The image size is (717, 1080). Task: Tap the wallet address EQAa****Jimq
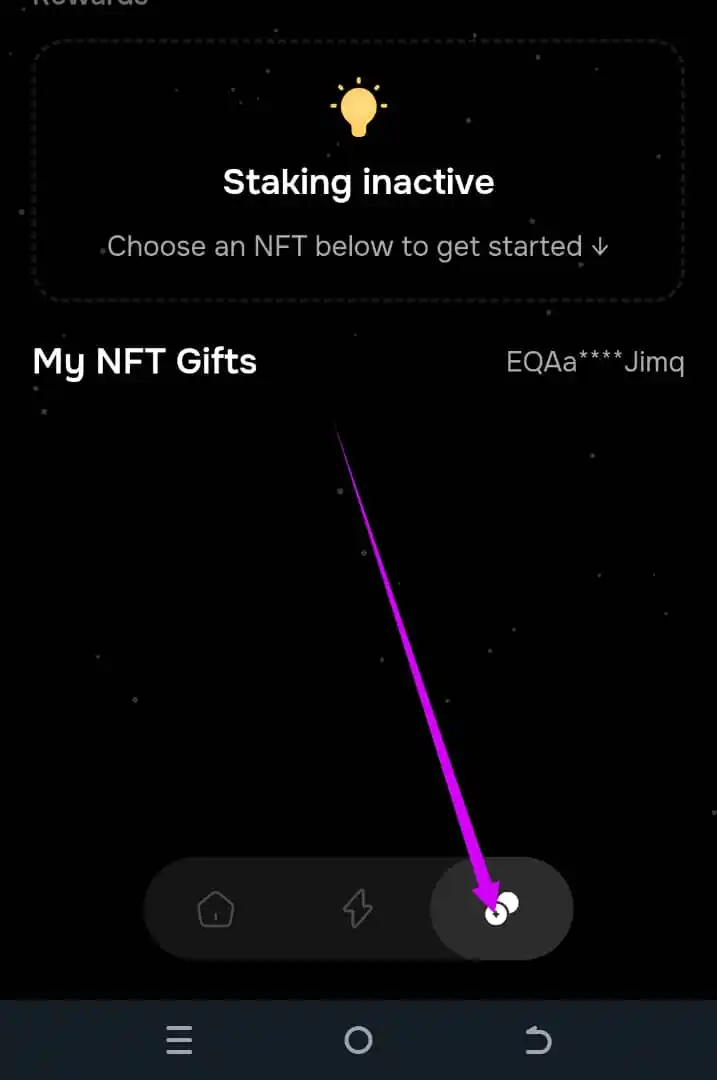pyautogui.click(x=595, y=361)
